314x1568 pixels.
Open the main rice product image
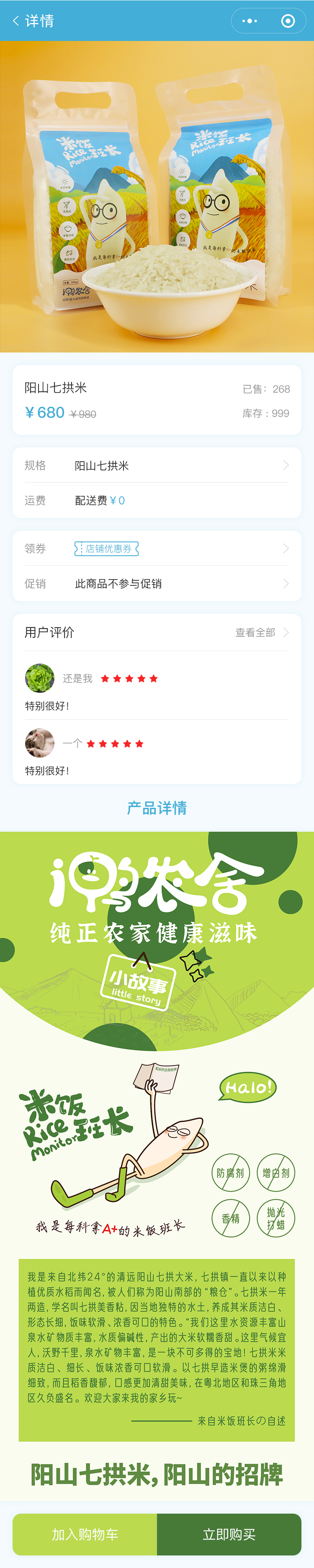(x=157, y=196)
